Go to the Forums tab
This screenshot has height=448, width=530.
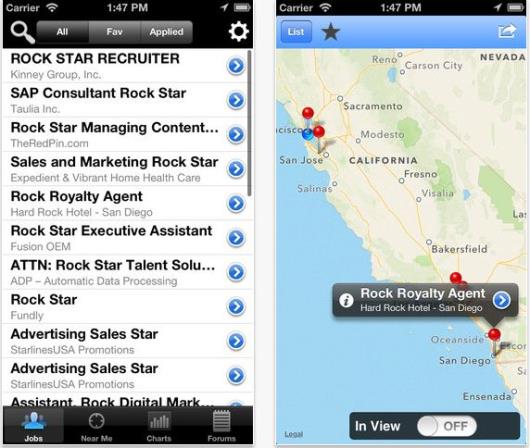tap(221, 426)
